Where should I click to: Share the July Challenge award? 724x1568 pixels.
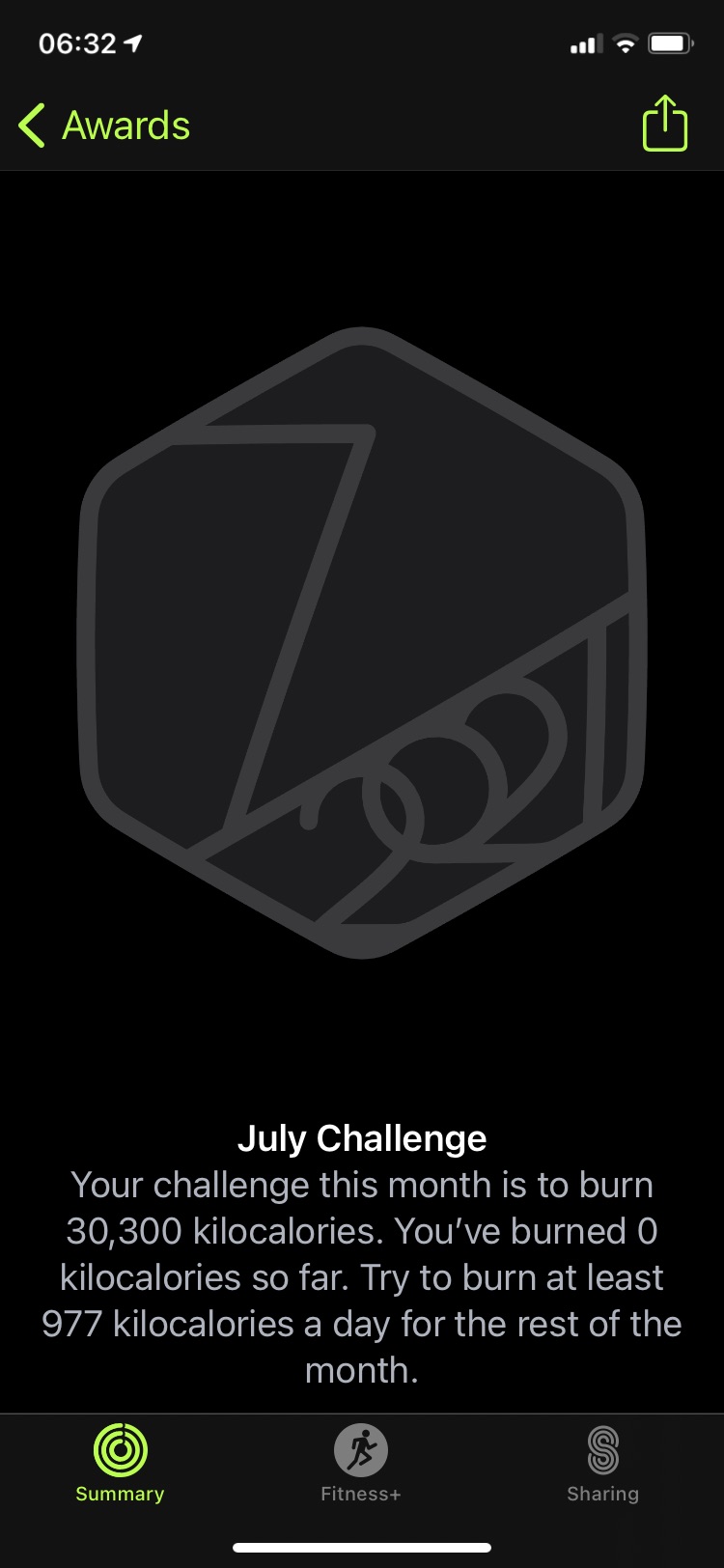[x=665, y=123]
